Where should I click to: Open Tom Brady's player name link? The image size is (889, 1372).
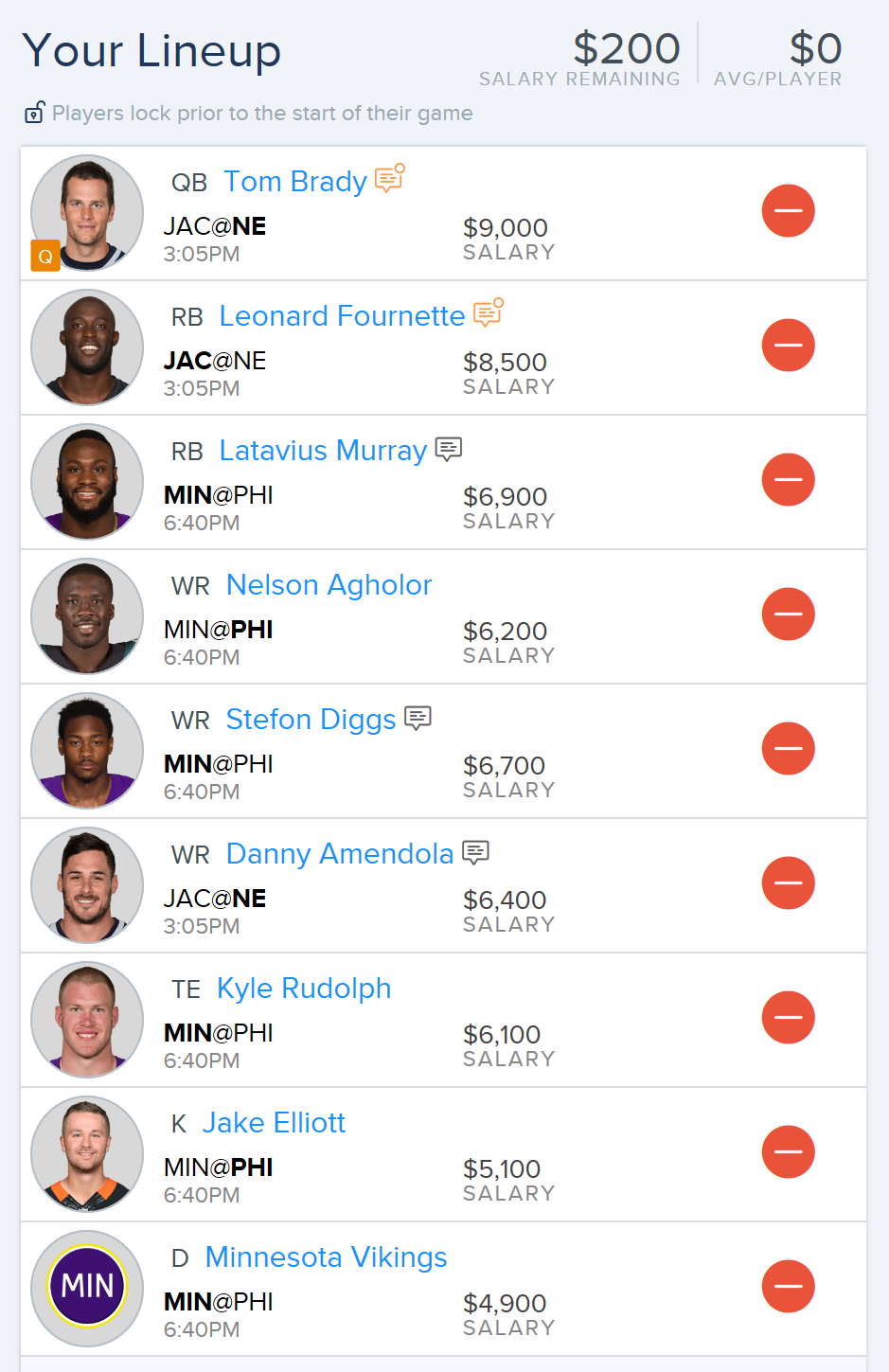[x=294, y=181]
